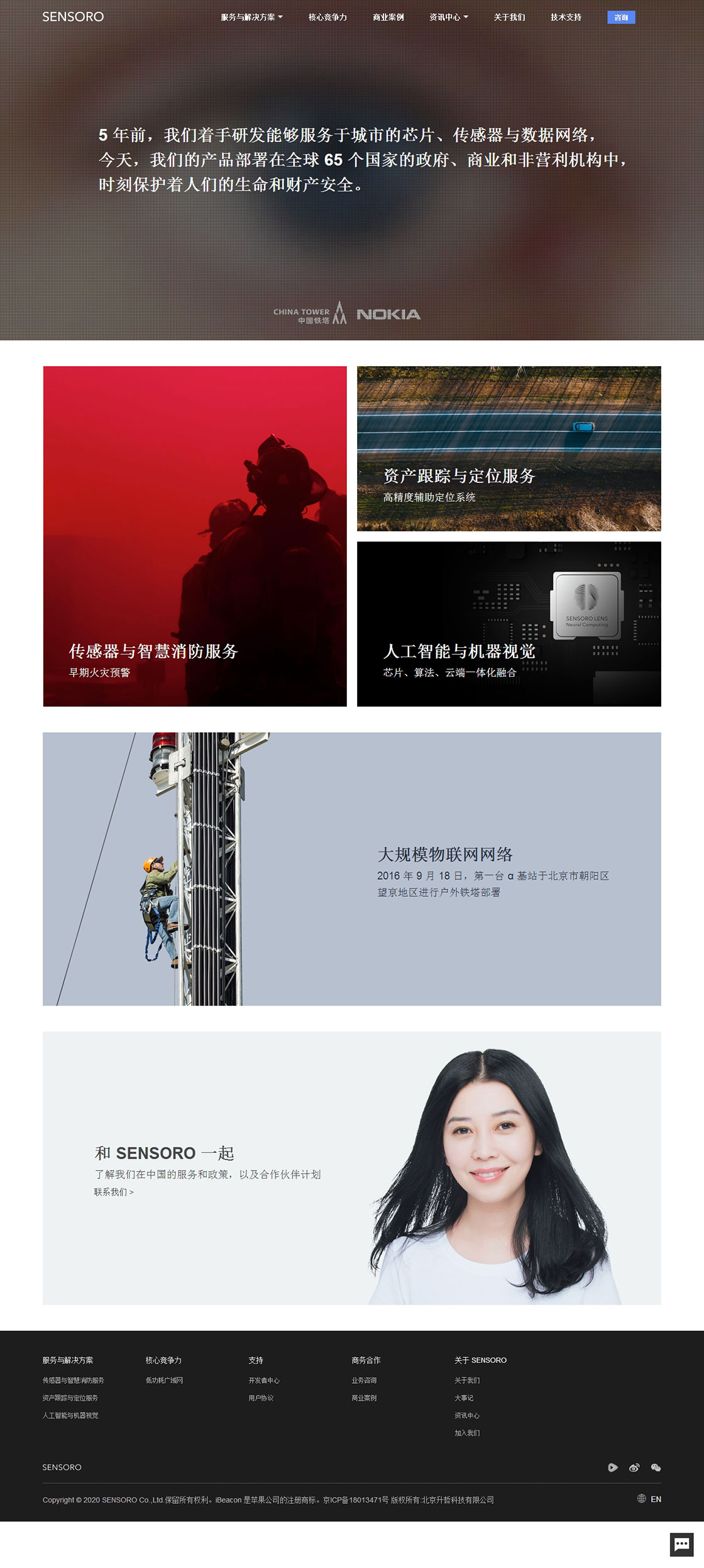Tap the blue 咨询 button
Image resolution: width=704 pixels, height=1568 pixels.
pyautogui.click(x=621, y=17)
